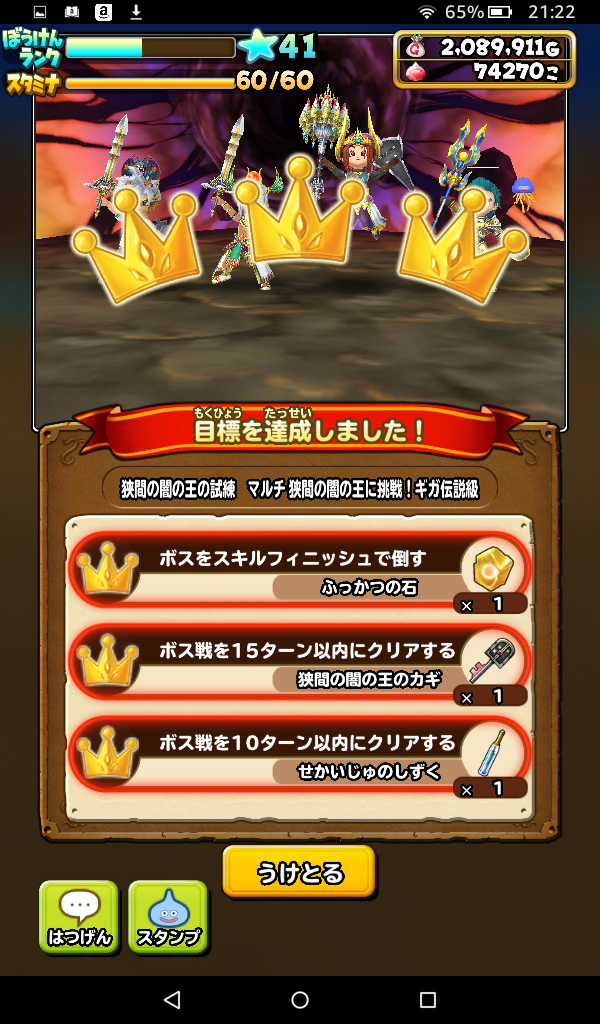This screenshot has height=1024, width=600.
Task: Open the はつげん chat button
Action: pos(79,917)
